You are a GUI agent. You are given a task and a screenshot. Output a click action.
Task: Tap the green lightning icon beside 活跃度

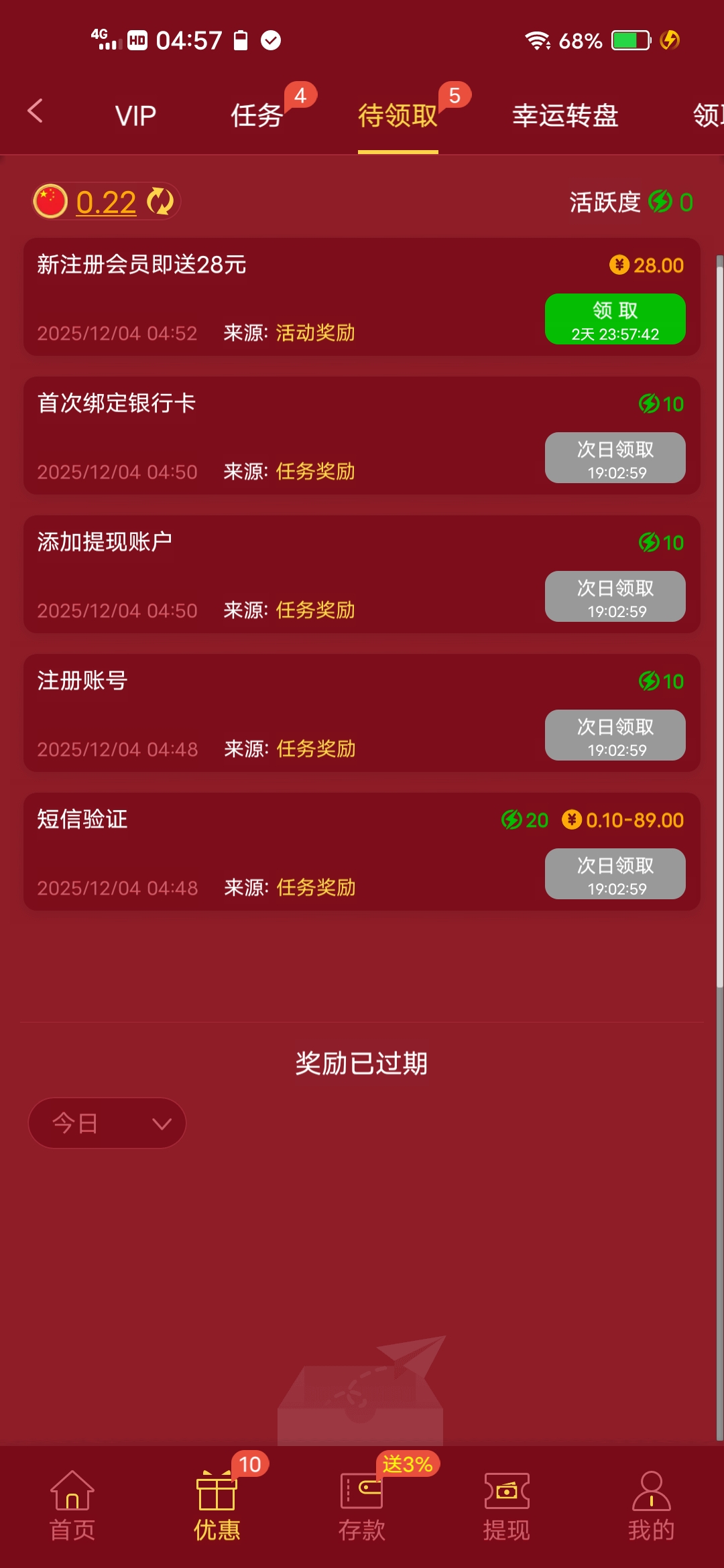(x=659, y=201)
